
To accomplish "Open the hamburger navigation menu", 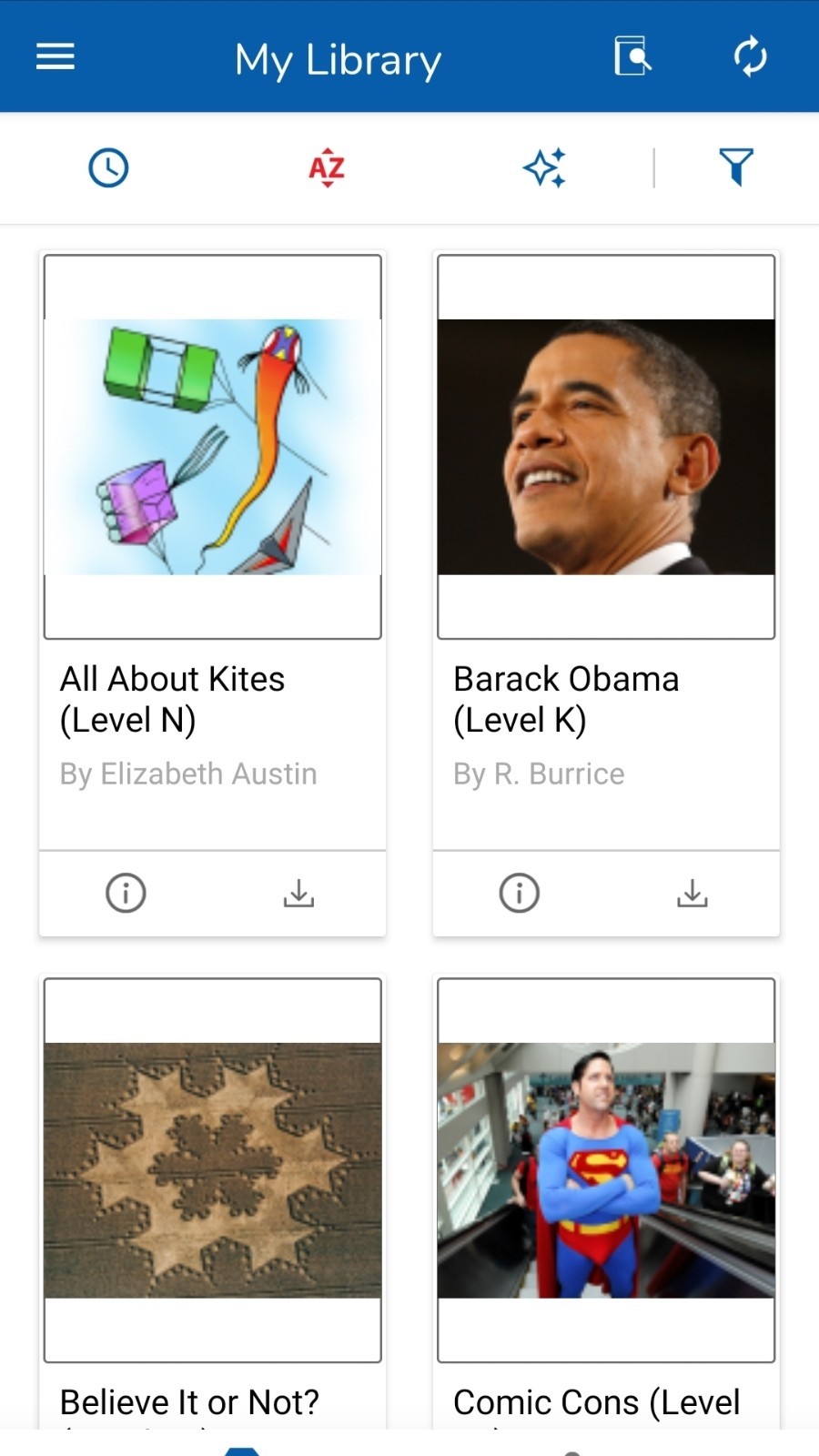I will point(56,57).
